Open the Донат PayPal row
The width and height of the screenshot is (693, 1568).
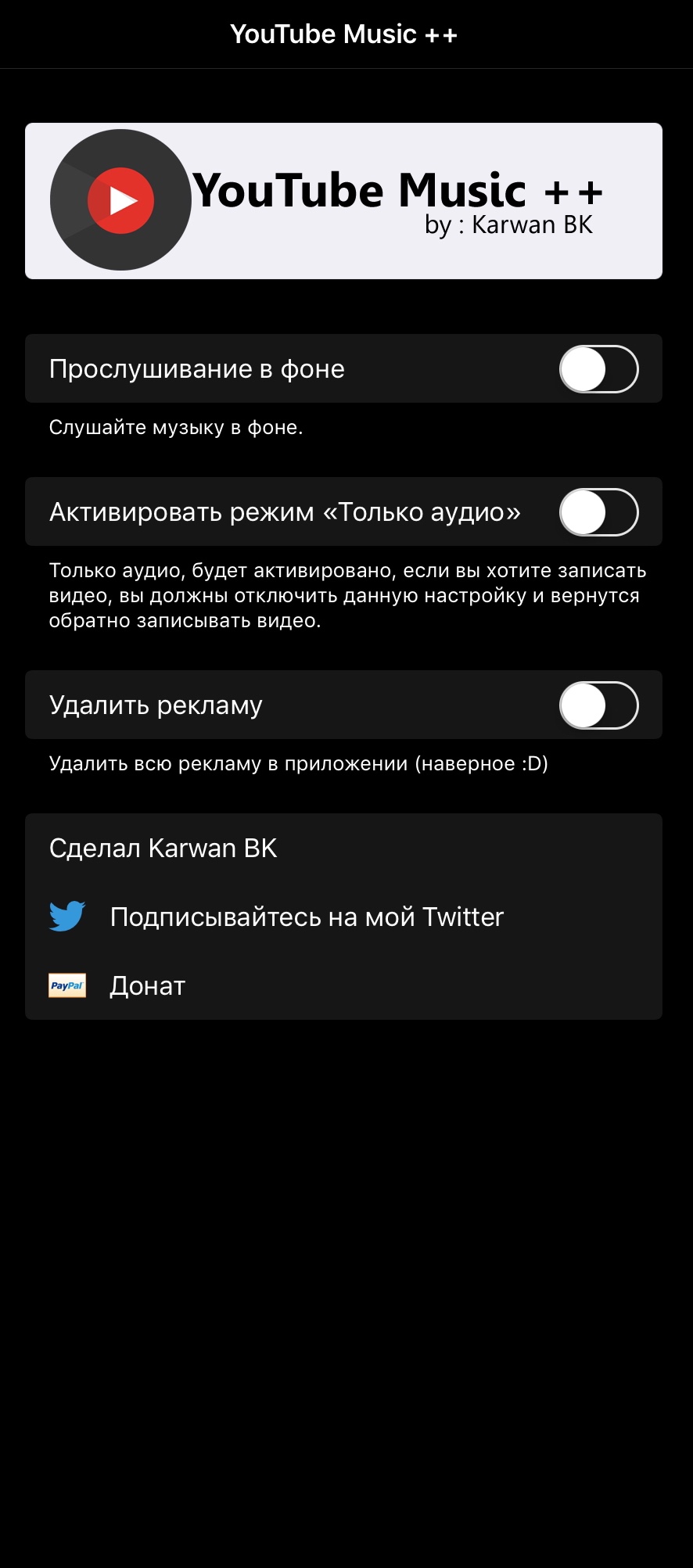click(343, 985)
